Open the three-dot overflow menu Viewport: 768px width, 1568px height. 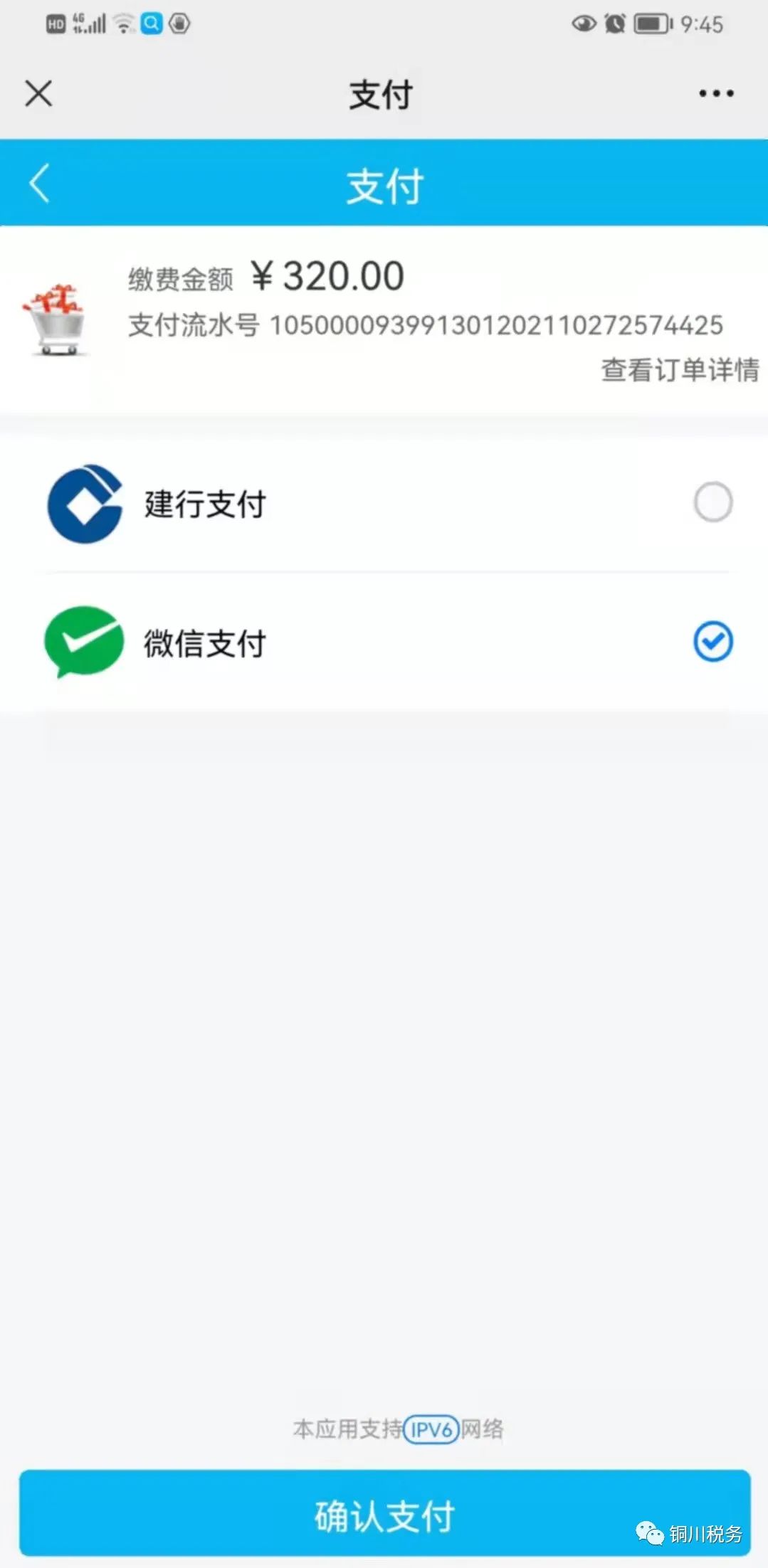click(x=716, y=93)
